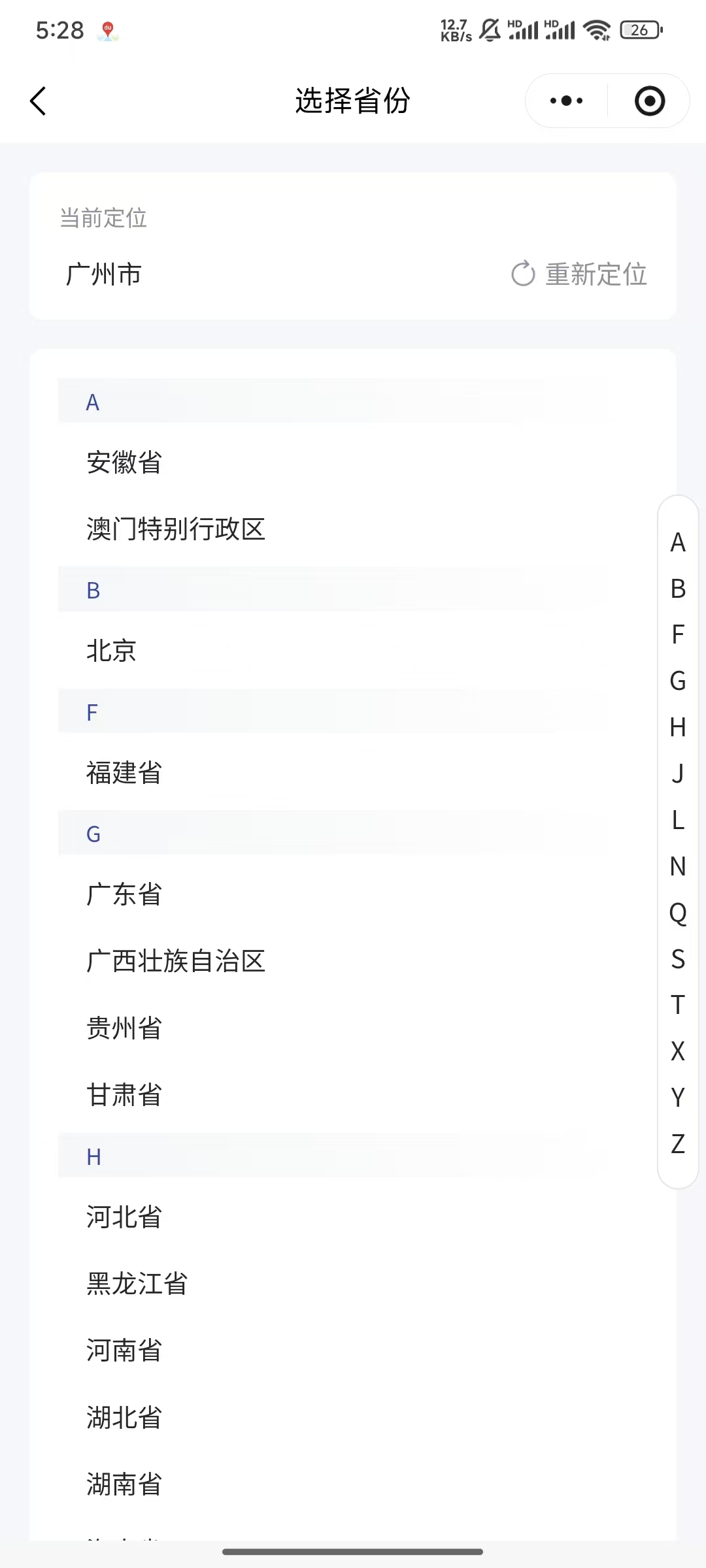The image size is (706, 1568).
Task: Select current location 广州市
Action: 104,274
